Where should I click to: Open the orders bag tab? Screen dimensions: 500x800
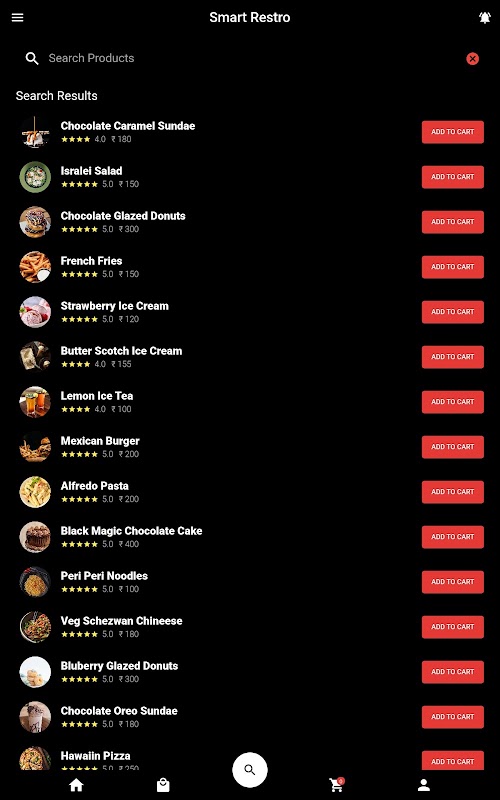(x=163, y=785)
